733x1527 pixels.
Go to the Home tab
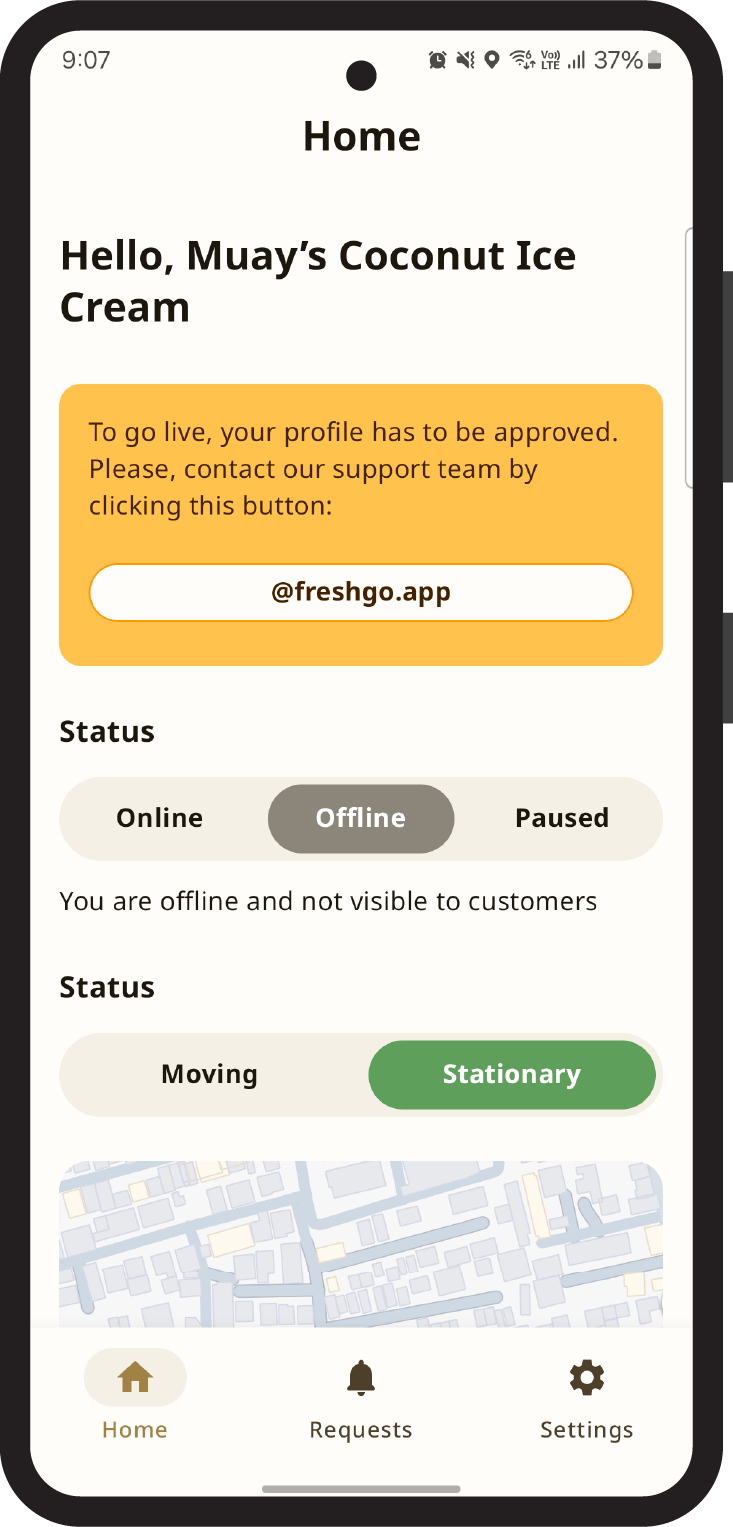point(135,1400)
